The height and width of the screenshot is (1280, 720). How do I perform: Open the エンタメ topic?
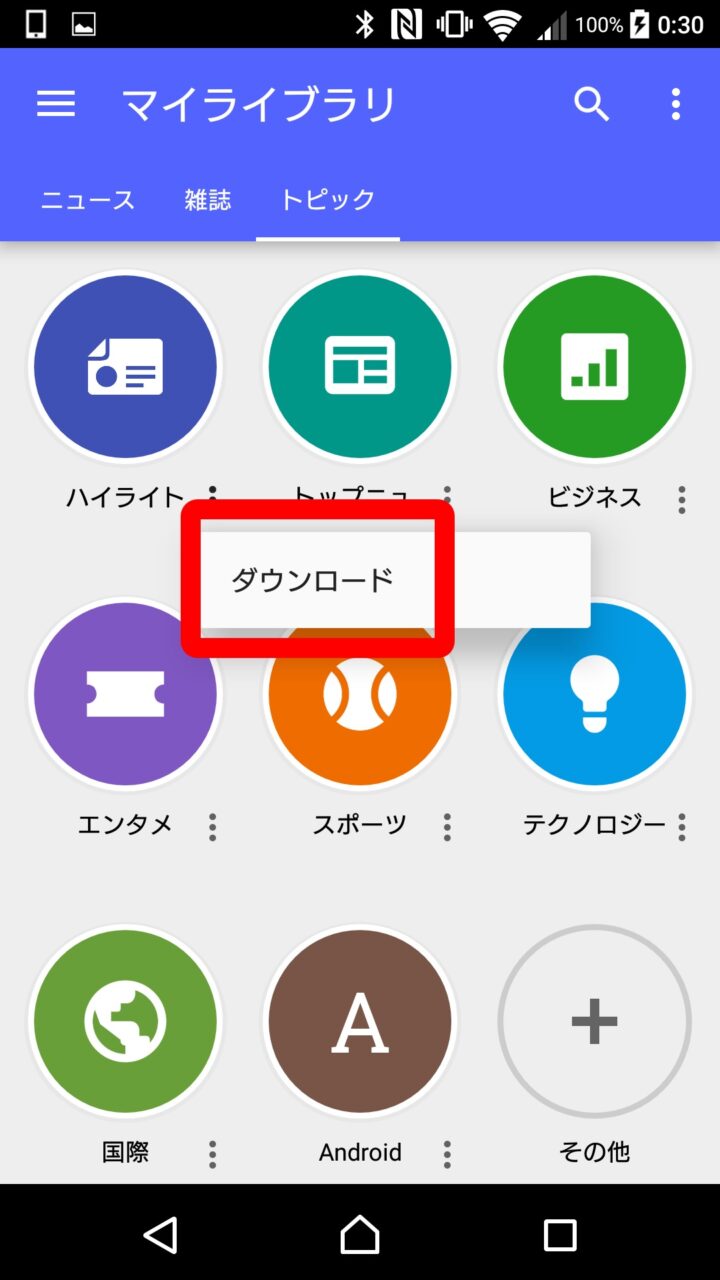(125, 694)
